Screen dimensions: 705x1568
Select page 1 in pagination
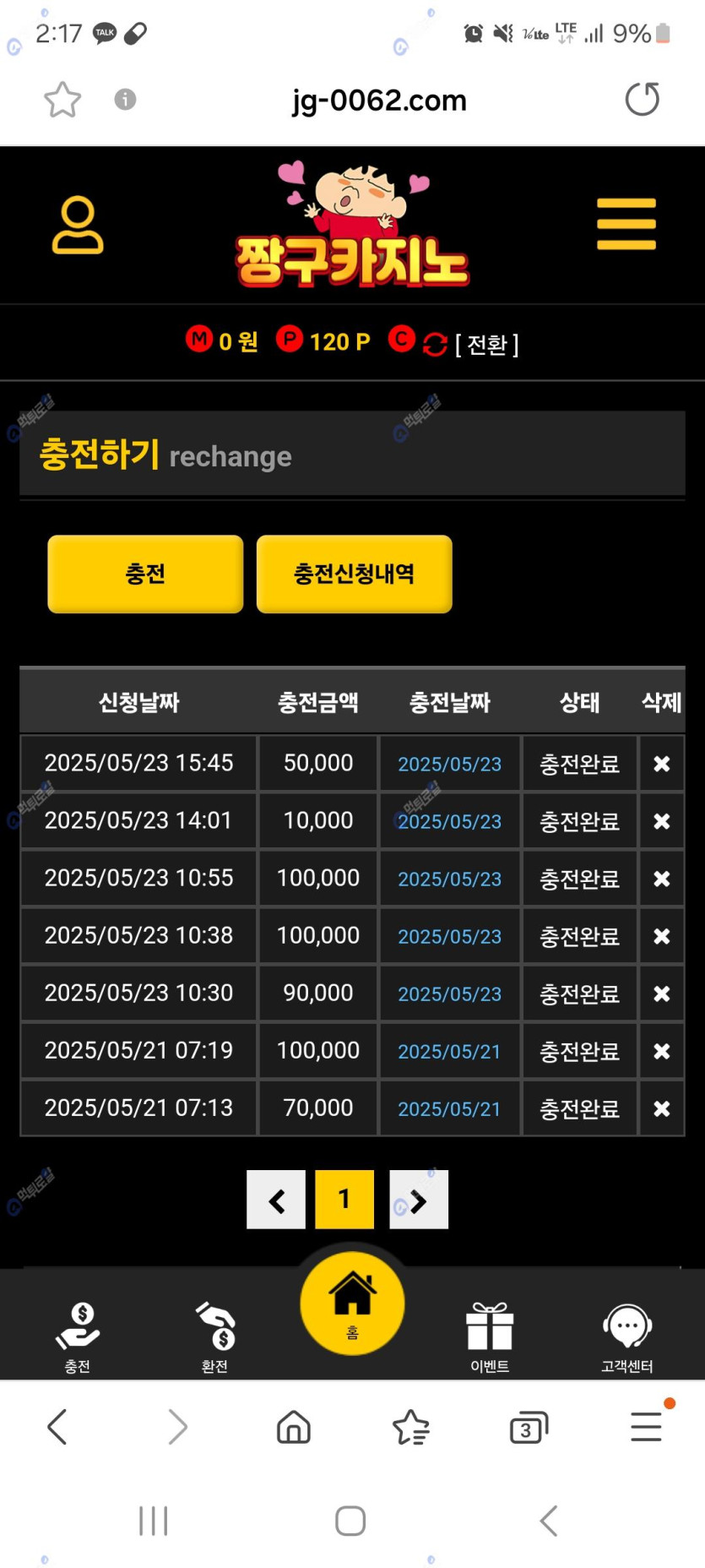[344, 1200]
